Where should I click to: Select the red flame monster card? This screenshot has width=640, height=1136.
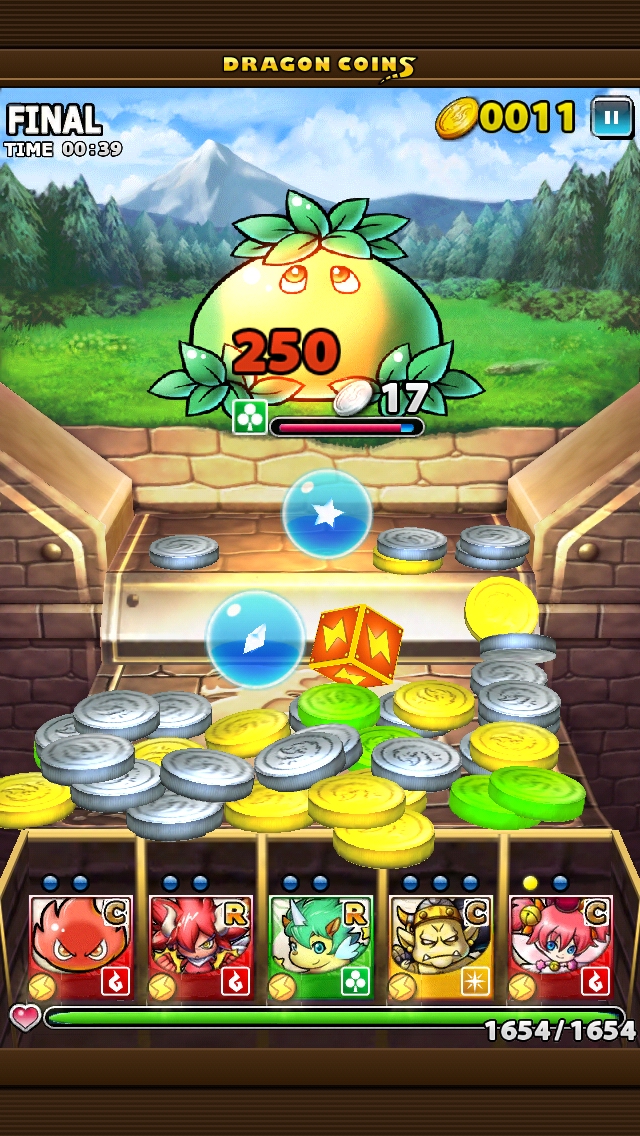[81, 947]
